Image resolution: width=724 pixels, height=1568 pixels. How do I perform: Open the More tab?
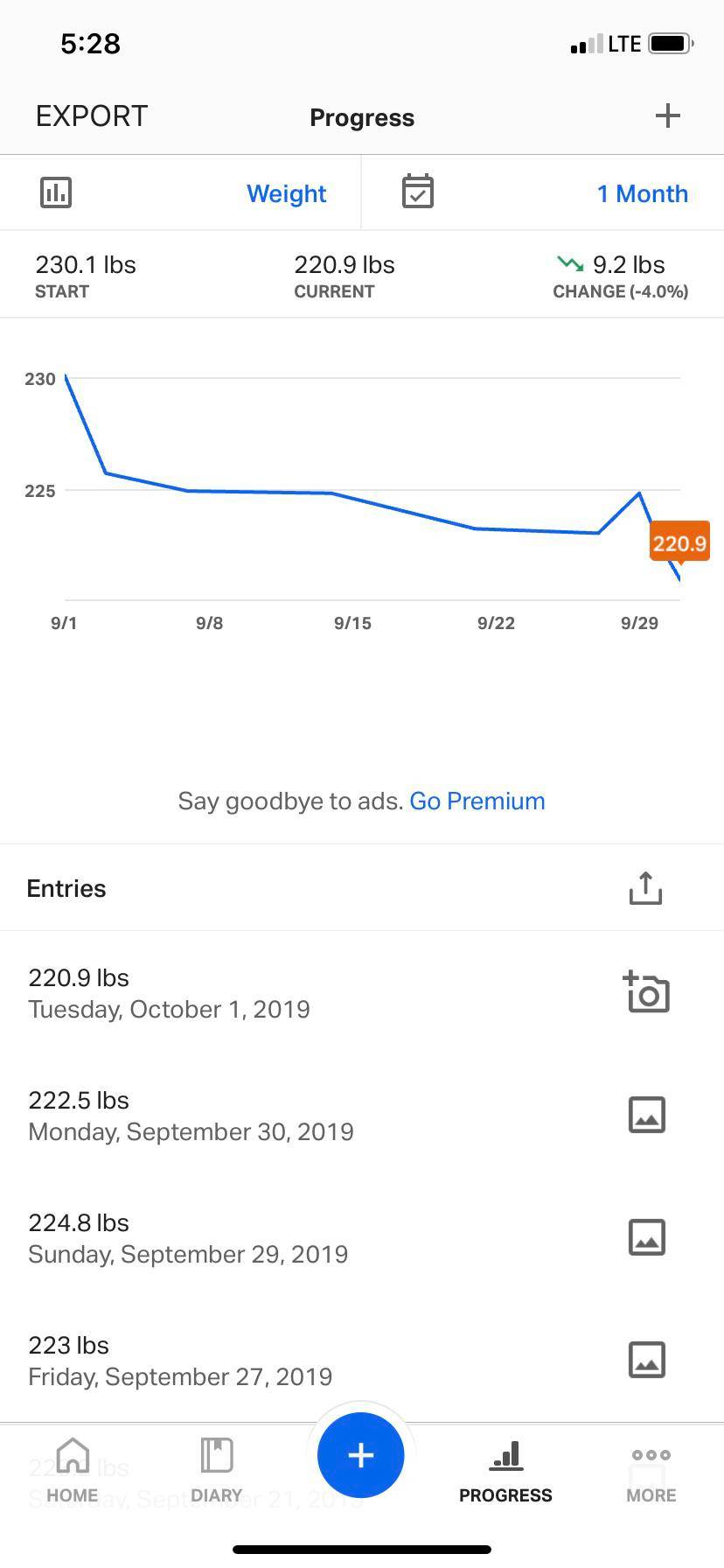click(x=651, y=1472)
